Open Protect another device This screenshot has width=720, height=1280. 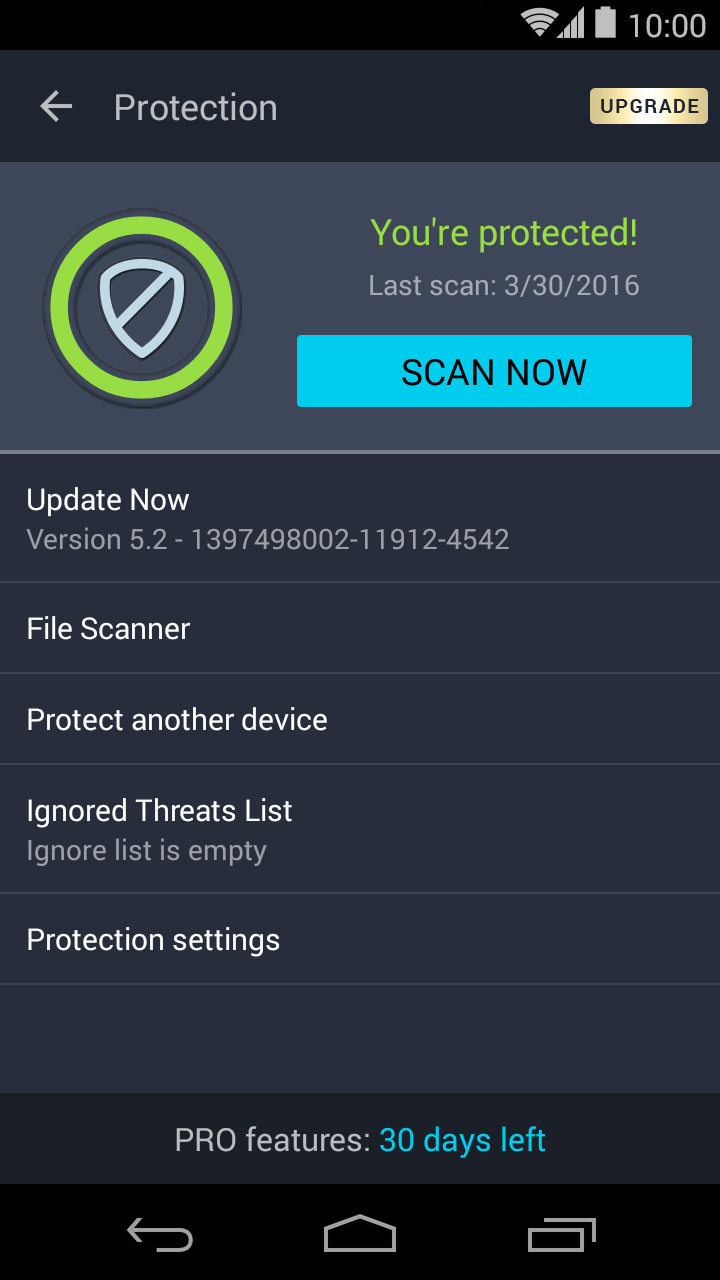[x=360, y=720]
